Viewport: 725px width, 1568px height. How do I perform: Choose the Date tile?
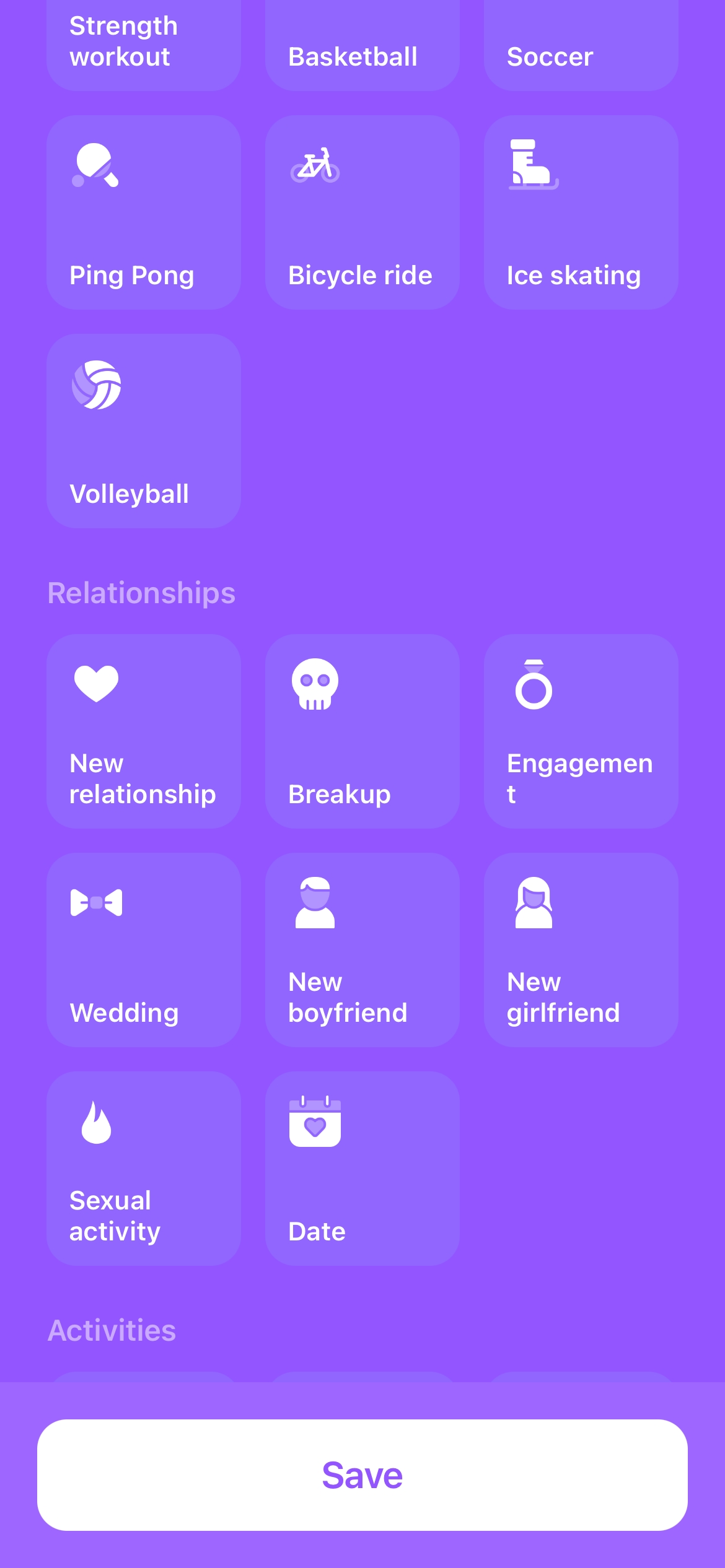(362, 1169)
